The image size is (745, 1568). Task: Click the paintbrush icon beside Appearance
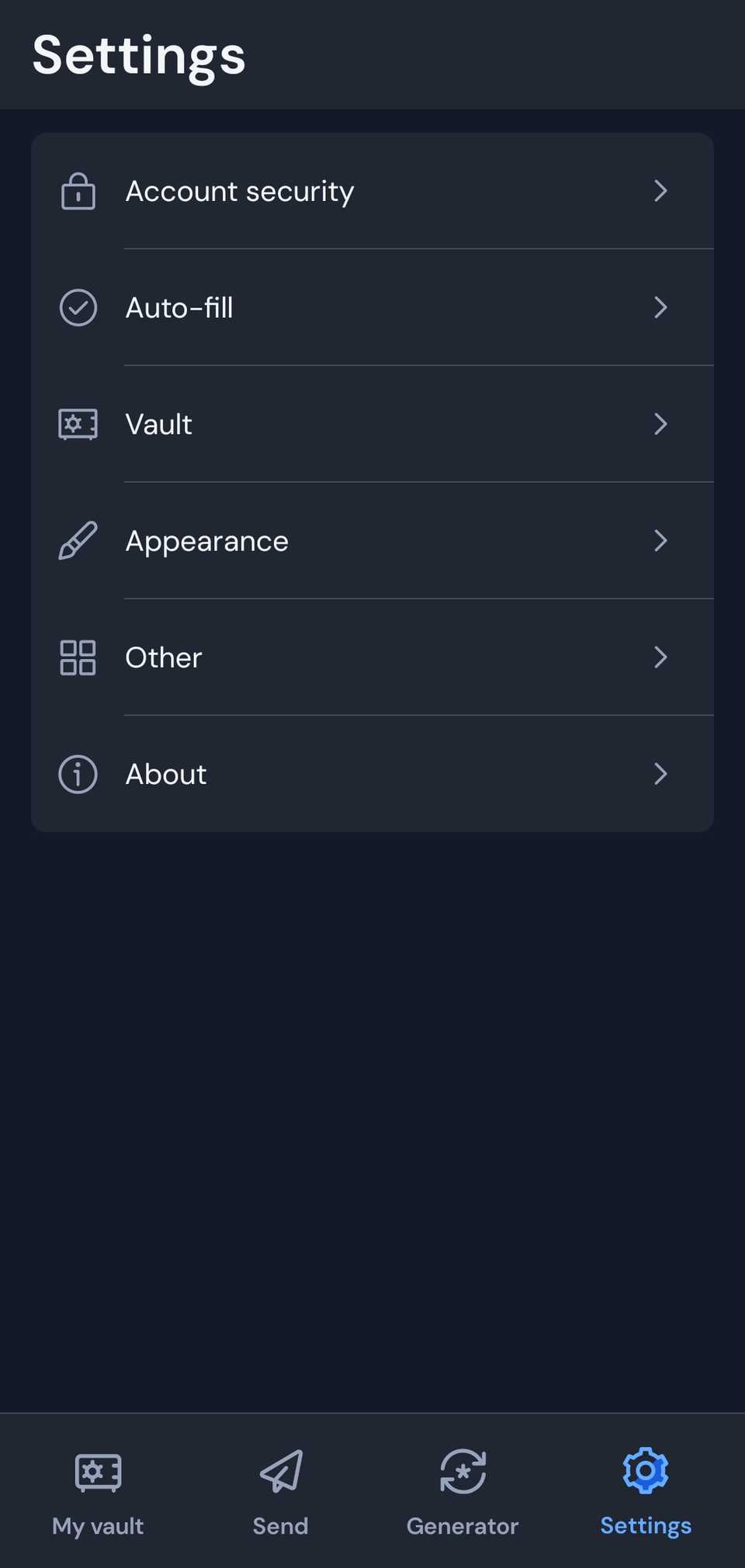pos(78,540)
